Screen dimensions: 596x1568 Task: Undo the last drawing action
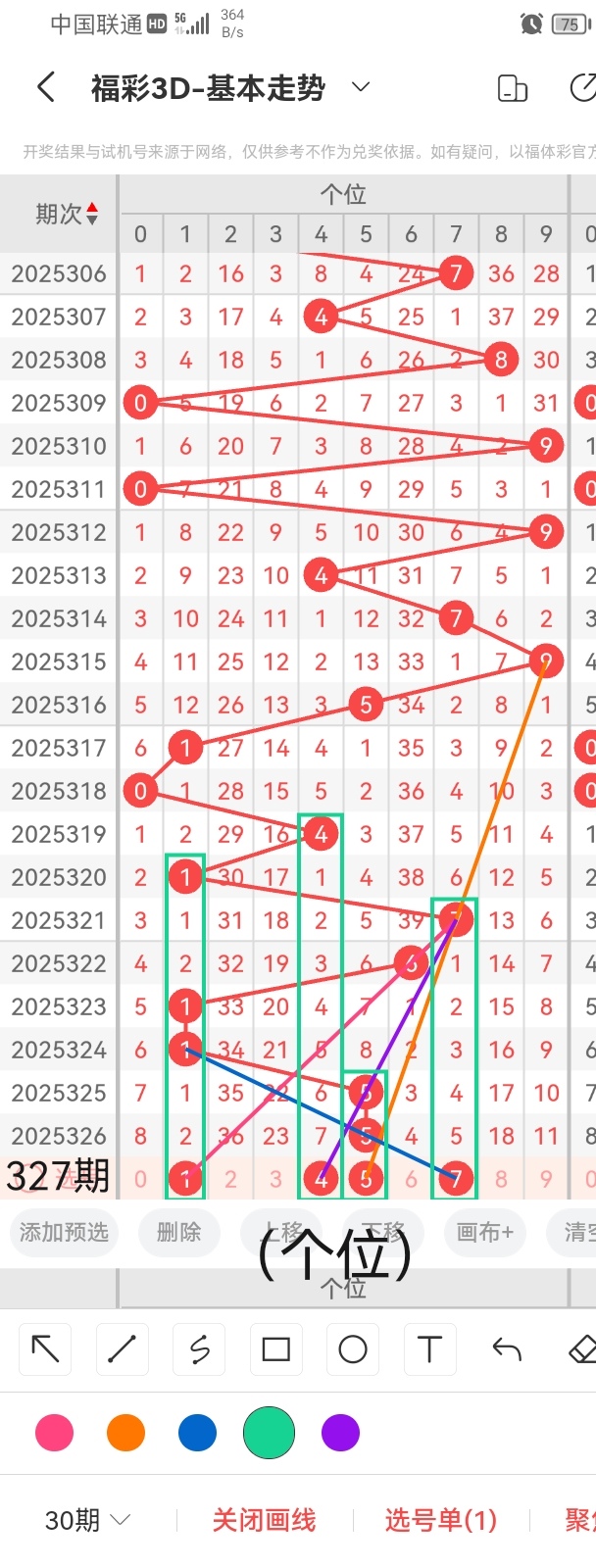[x=506, y=1349]
